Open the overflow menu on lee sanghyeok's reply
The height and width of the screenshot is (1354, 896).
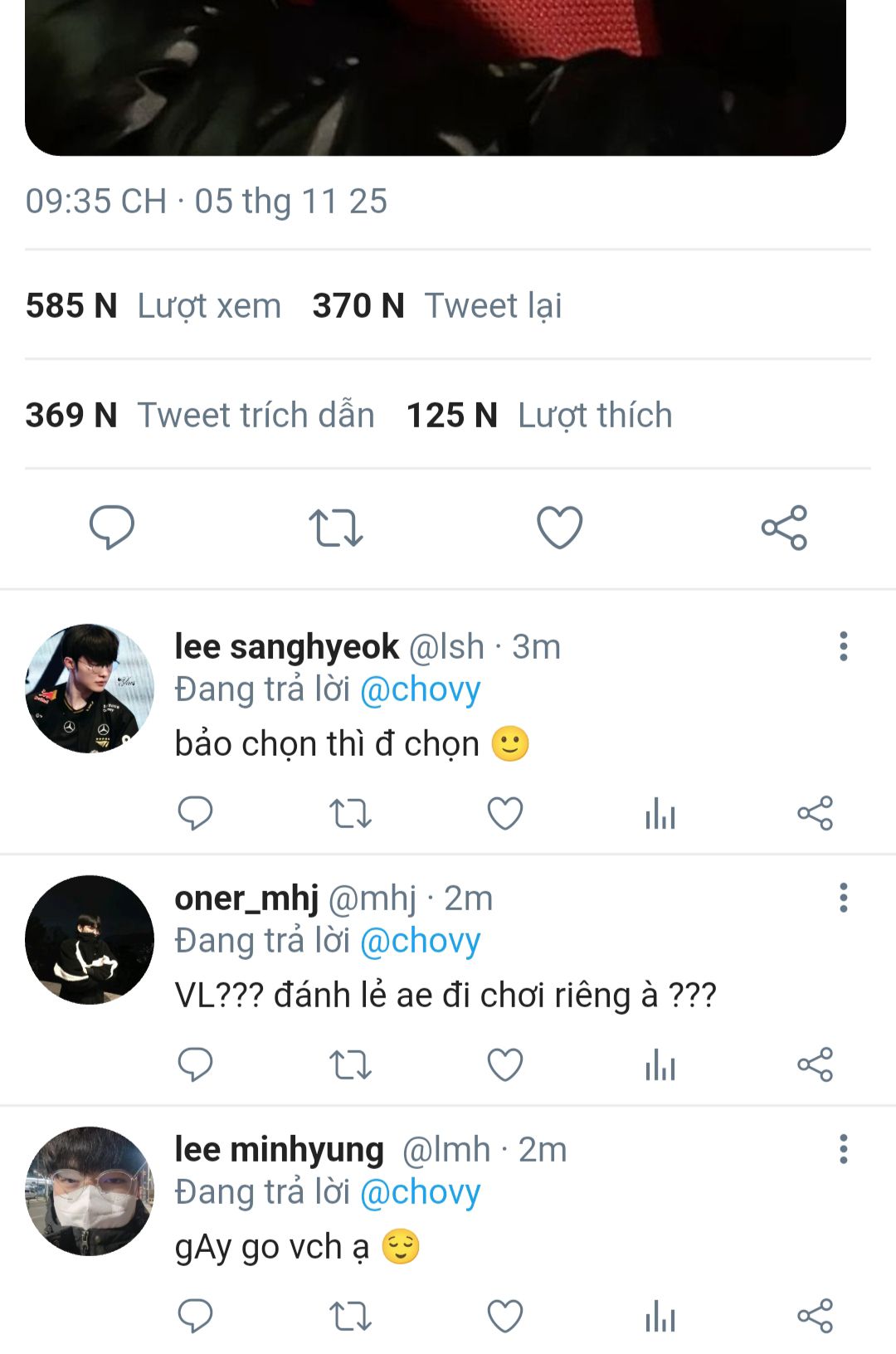coord(843,646)
